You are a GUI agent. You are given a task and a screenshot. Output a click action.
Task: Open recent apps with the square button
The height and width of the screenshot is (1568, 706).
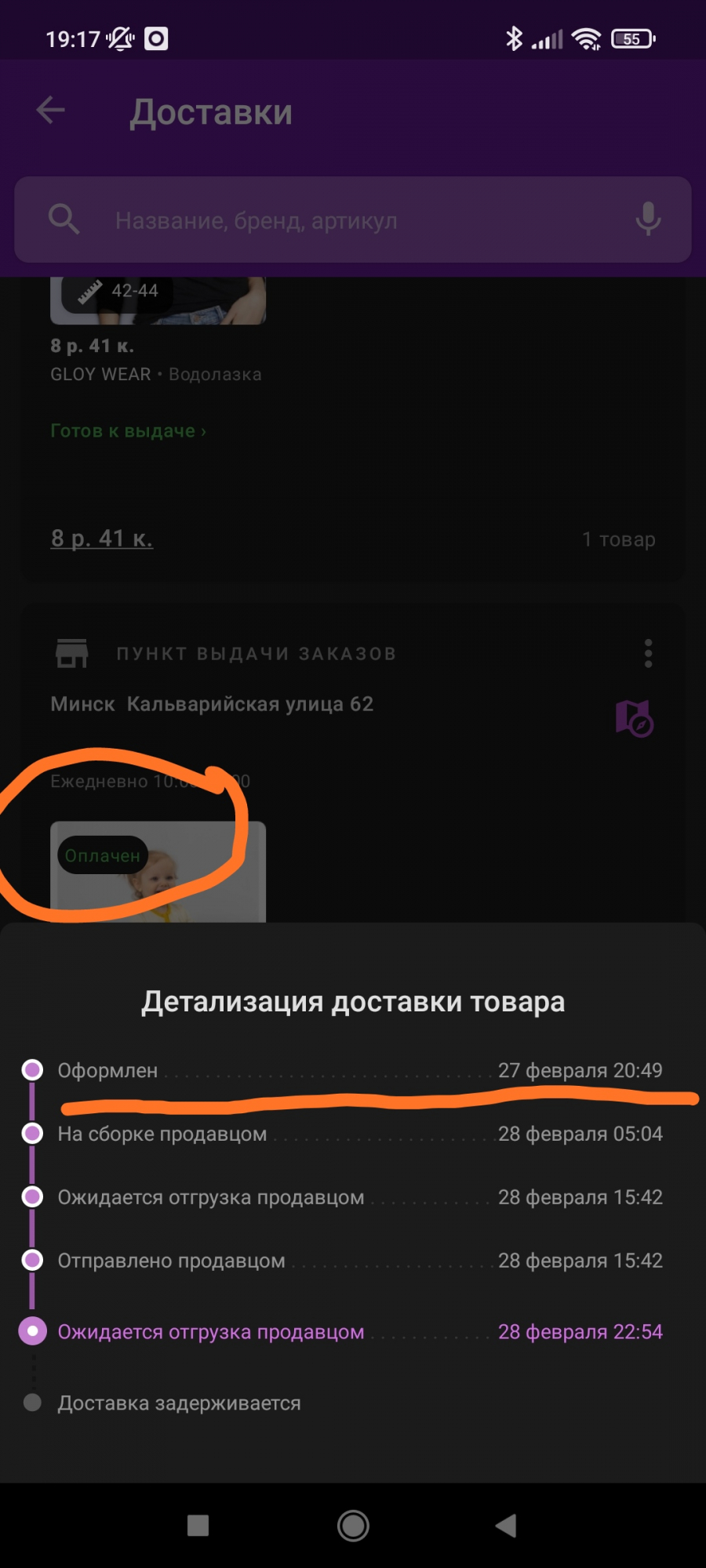(x=198, y=1526)
